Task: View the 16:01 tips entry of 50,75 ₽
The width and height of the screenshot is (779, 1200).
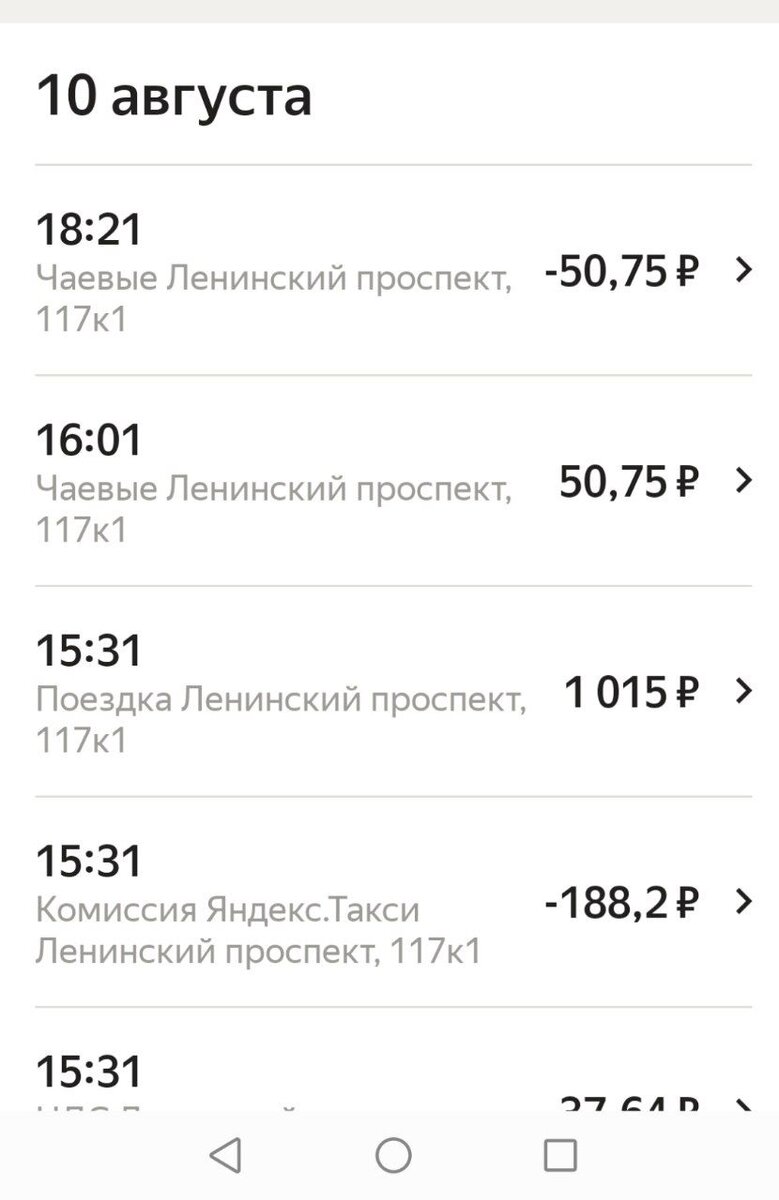Action: (x=392, y=482)
